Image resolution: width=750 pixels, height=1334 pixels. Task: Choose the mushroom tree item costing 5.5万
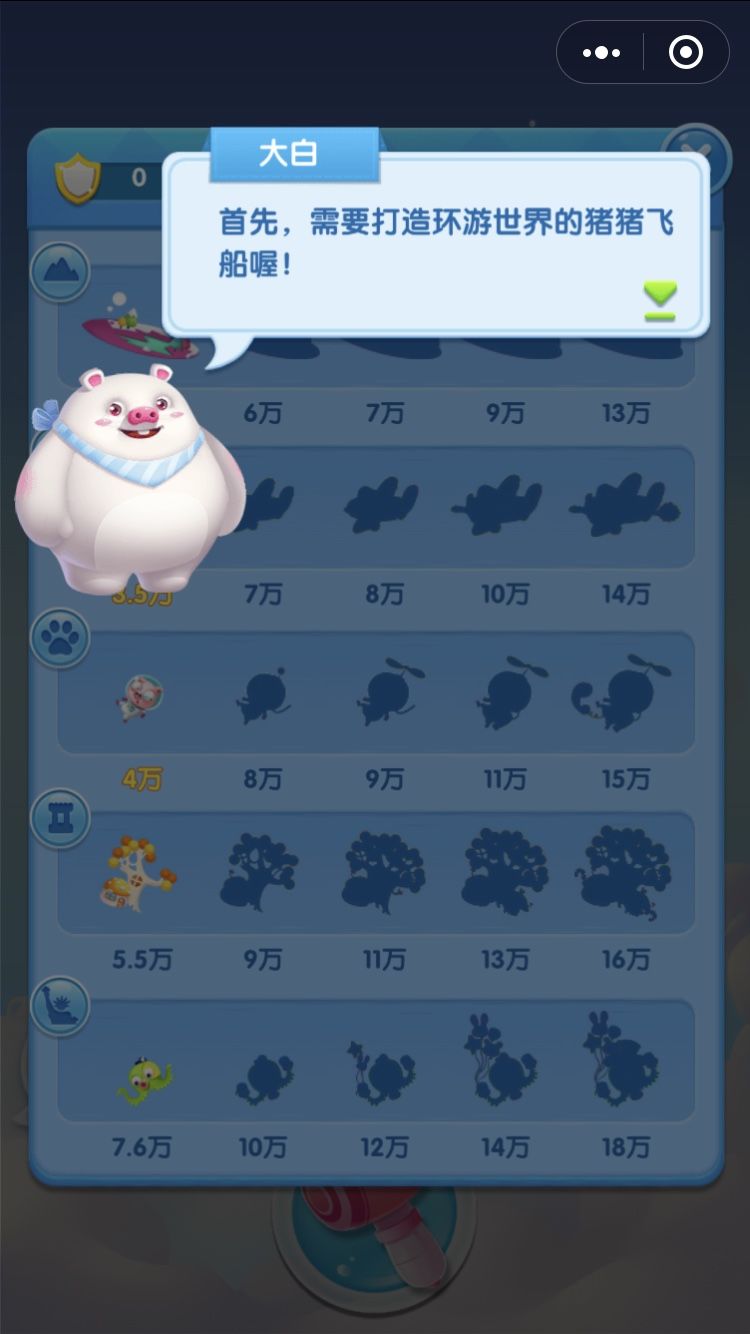[142, 872]
